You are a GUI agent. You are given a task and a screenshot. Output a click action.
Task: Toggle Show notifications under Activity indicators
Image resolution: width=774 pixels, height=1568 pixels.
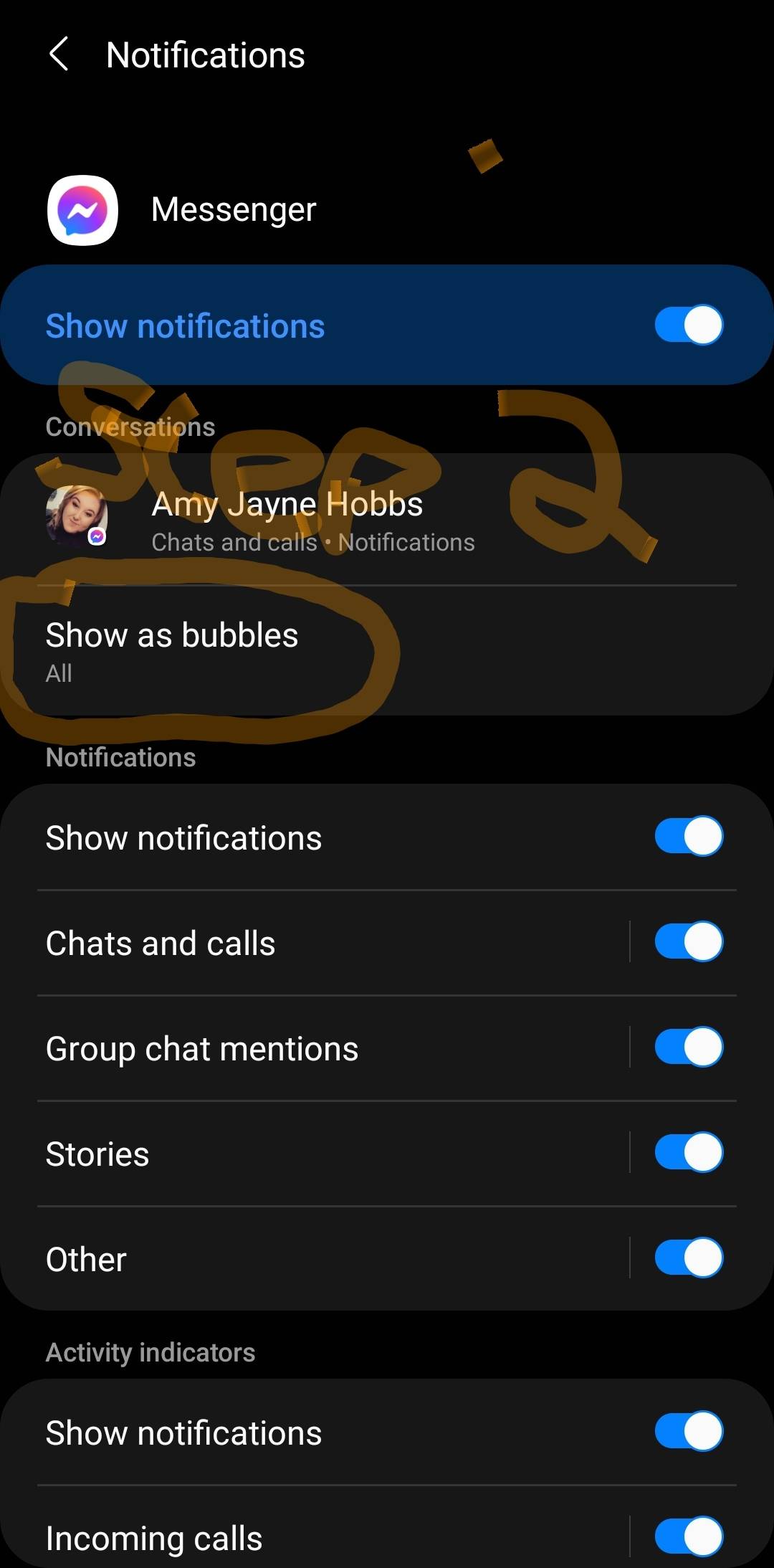tap(688, 1432)
